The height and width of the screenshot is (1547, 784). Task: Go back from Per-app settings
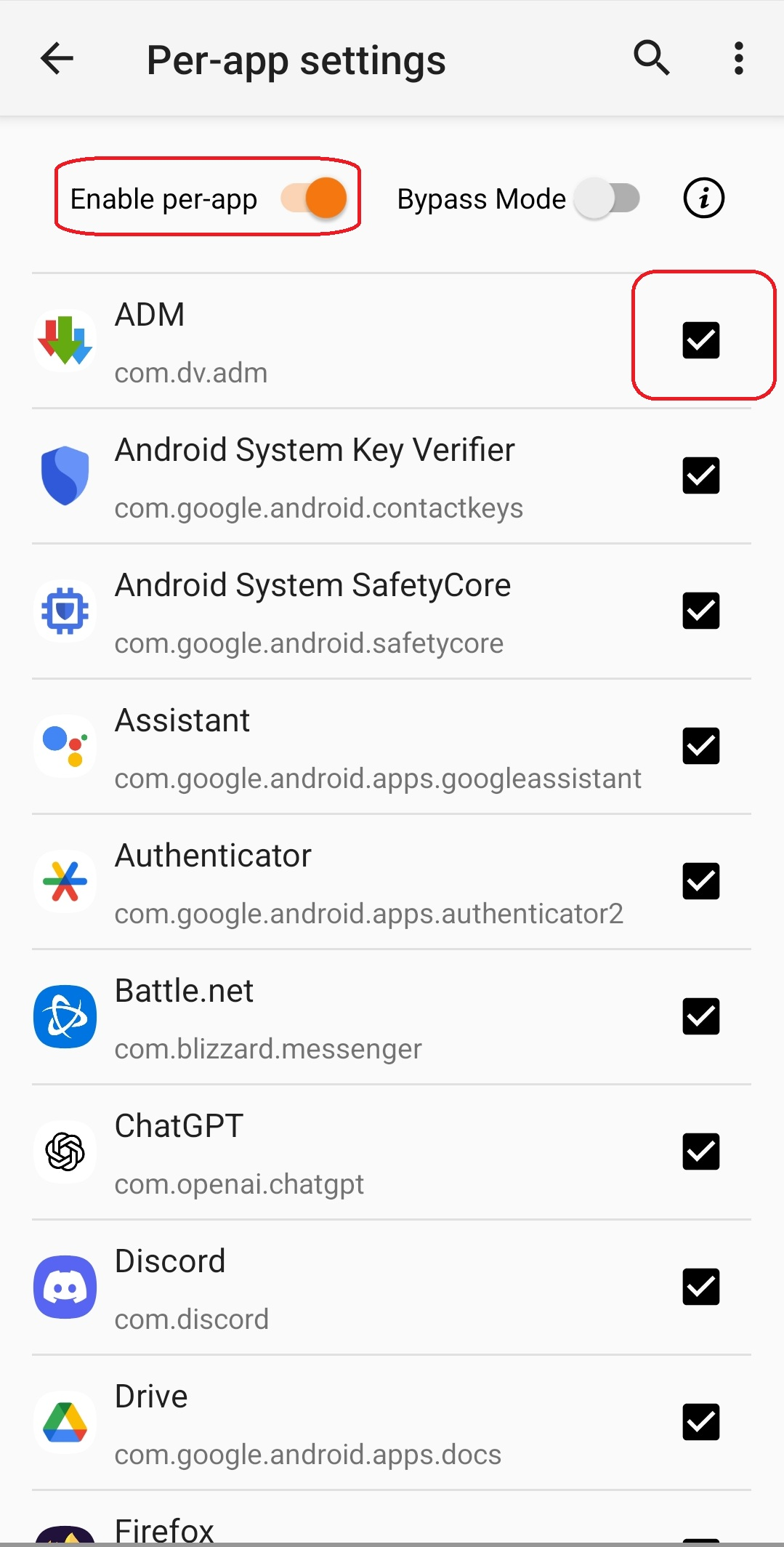click(57, 59)
